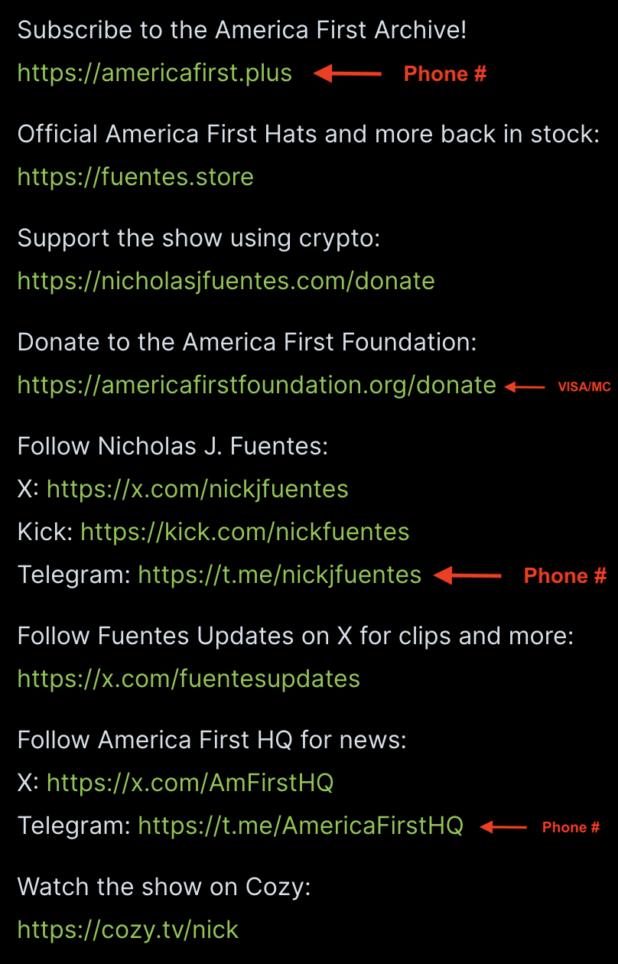Open the x.com/nickjfuentes link

click(x=197, y=489)
